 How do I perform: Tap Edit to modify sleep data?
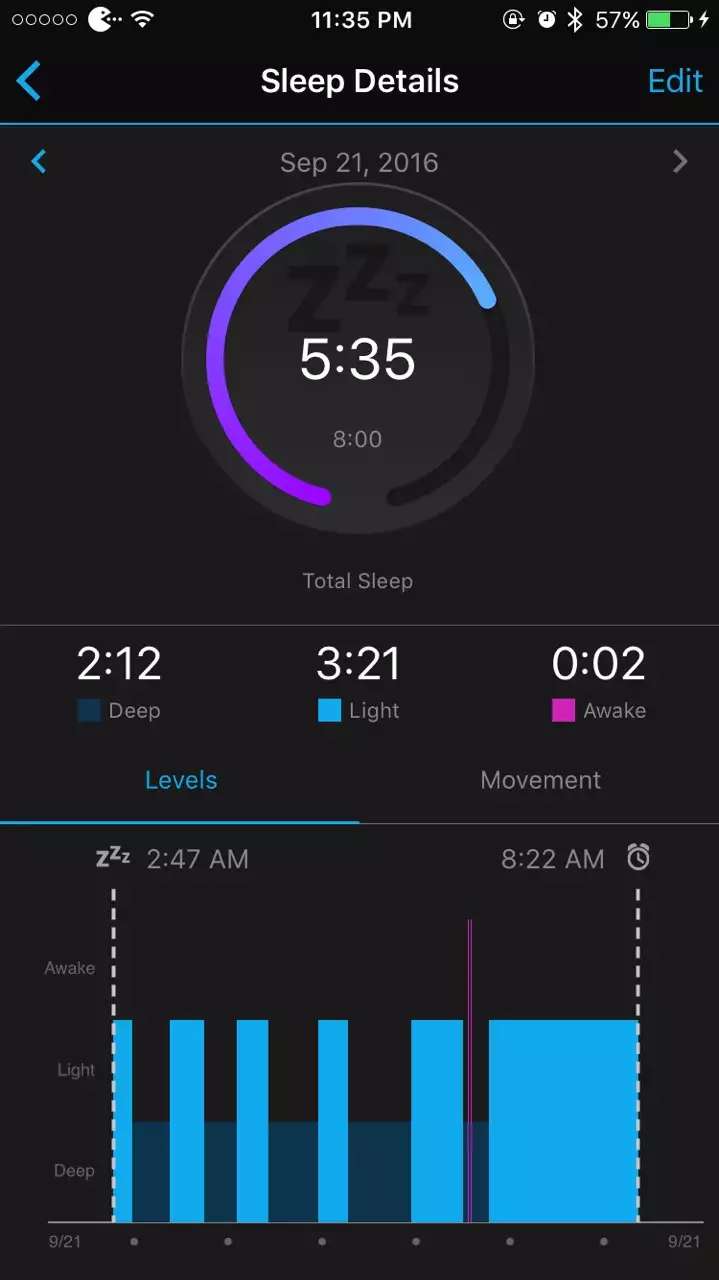(x=675, y=81)
